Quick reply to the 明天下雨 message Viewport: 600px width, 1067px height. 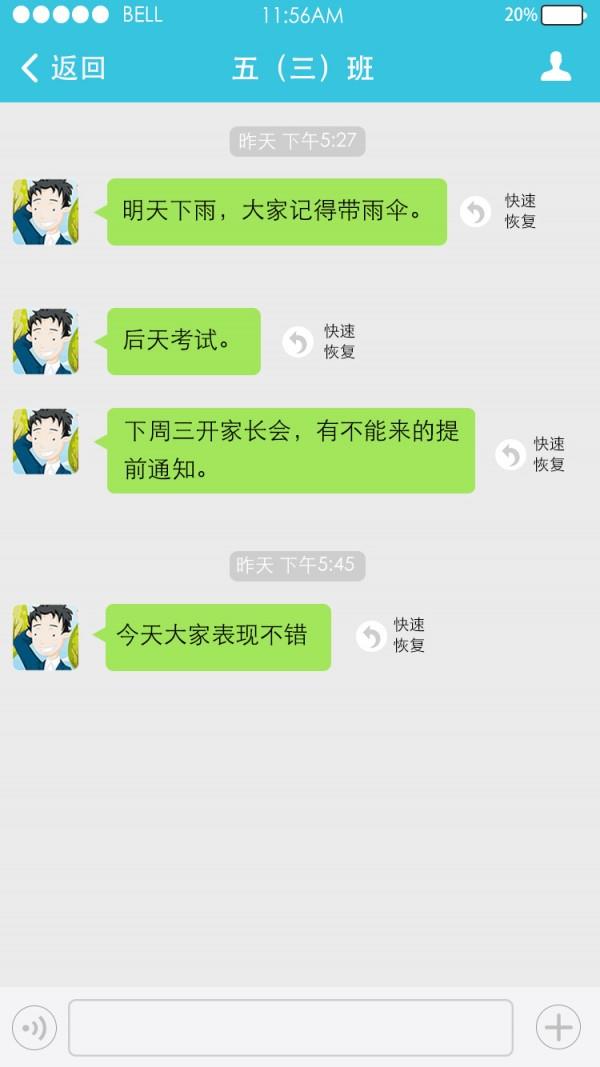point(476,212)
